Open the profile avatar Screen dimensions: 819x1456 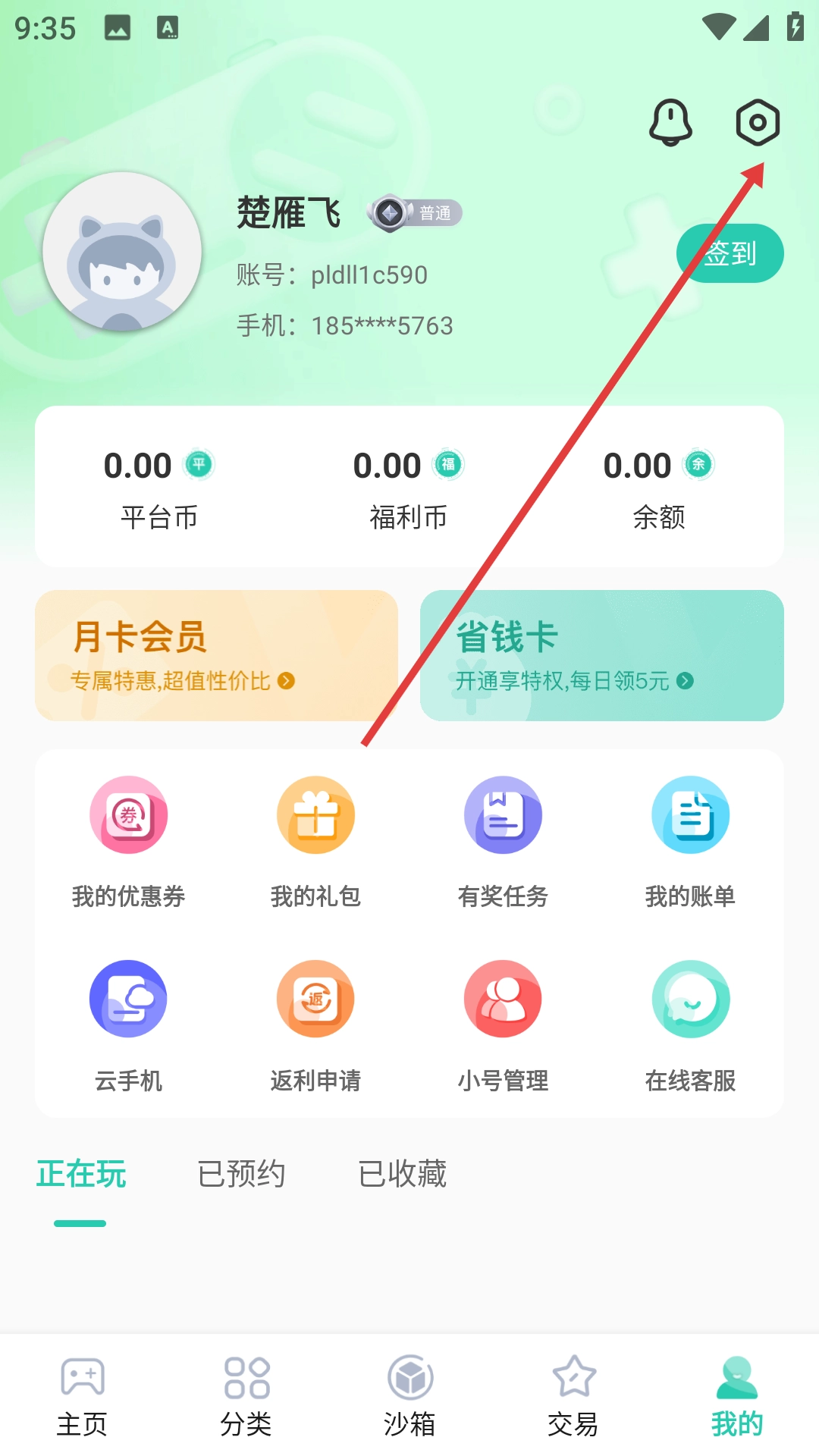(x=122, y=252)
